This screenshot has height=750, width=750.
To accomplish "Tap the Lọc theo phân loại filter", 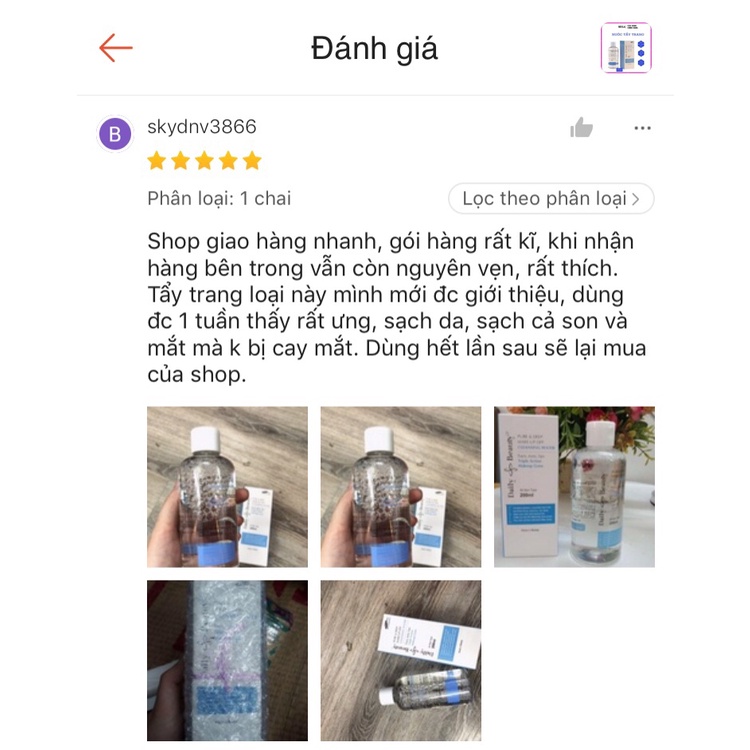I will pos(551,198).
